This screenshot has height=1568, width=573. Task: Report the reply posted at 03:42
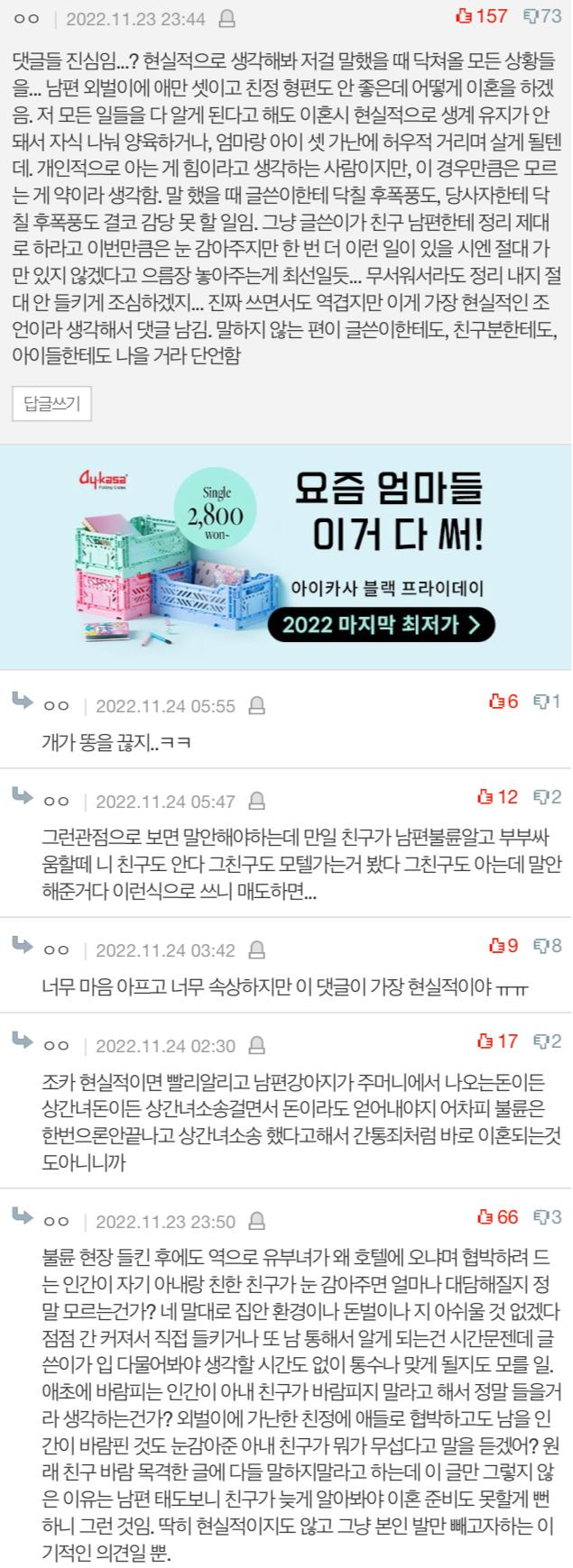257,950
